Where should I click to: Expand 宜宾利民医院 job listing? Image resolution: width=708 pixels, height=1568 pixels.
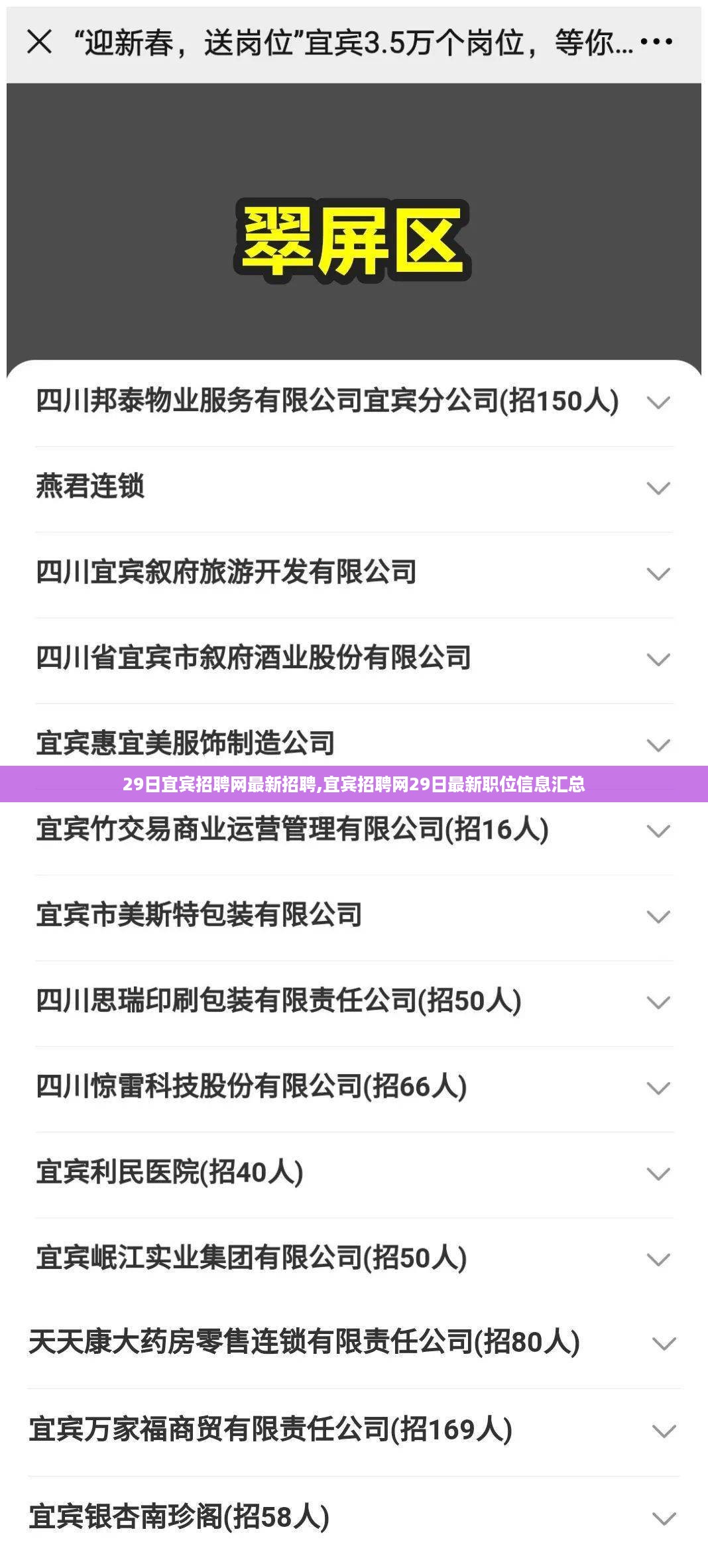pos(658,1174)
